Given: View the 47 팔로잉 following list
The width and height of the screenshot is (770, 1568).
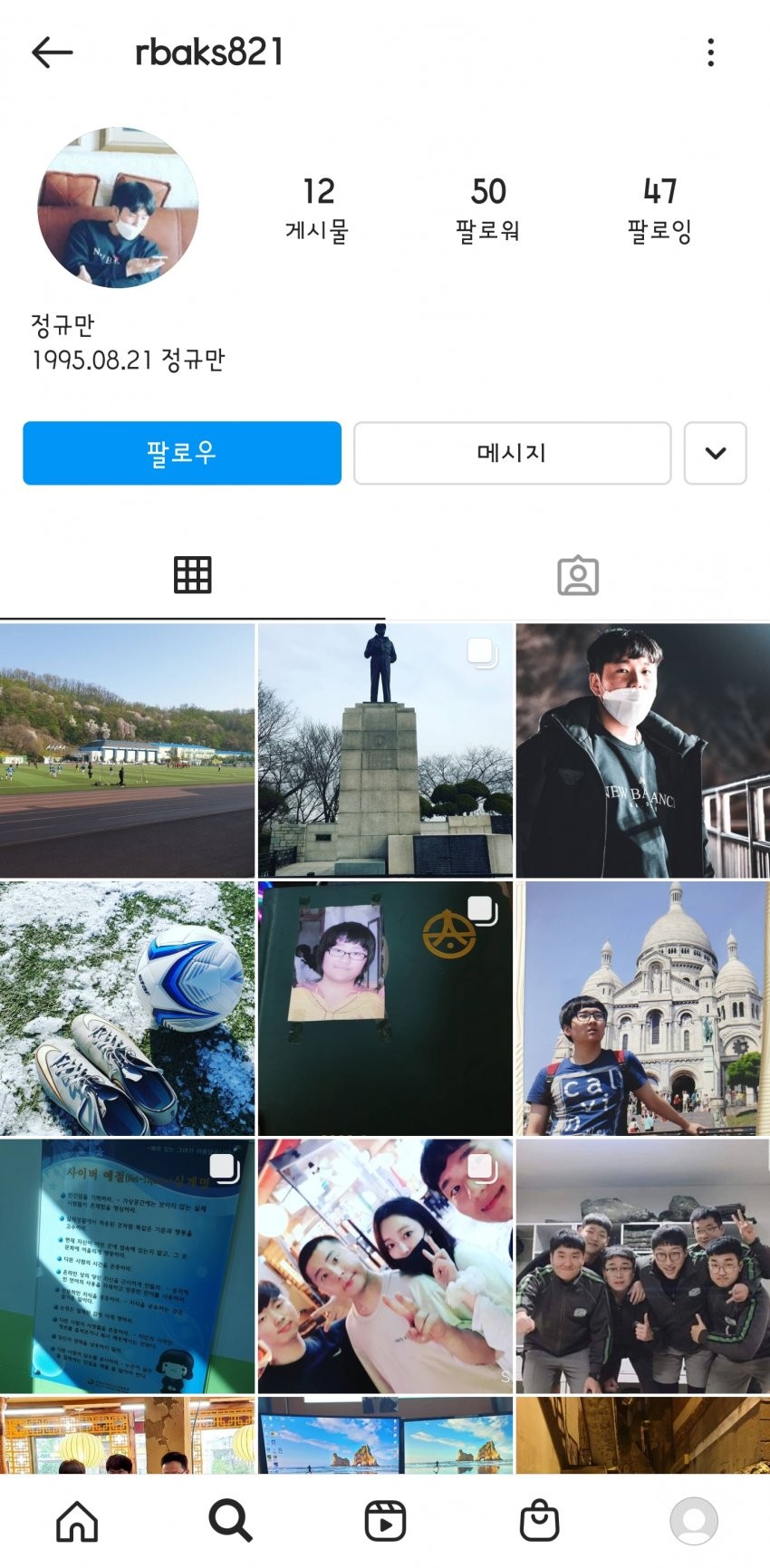Looking at the screenshot, I should coord(659,208).
